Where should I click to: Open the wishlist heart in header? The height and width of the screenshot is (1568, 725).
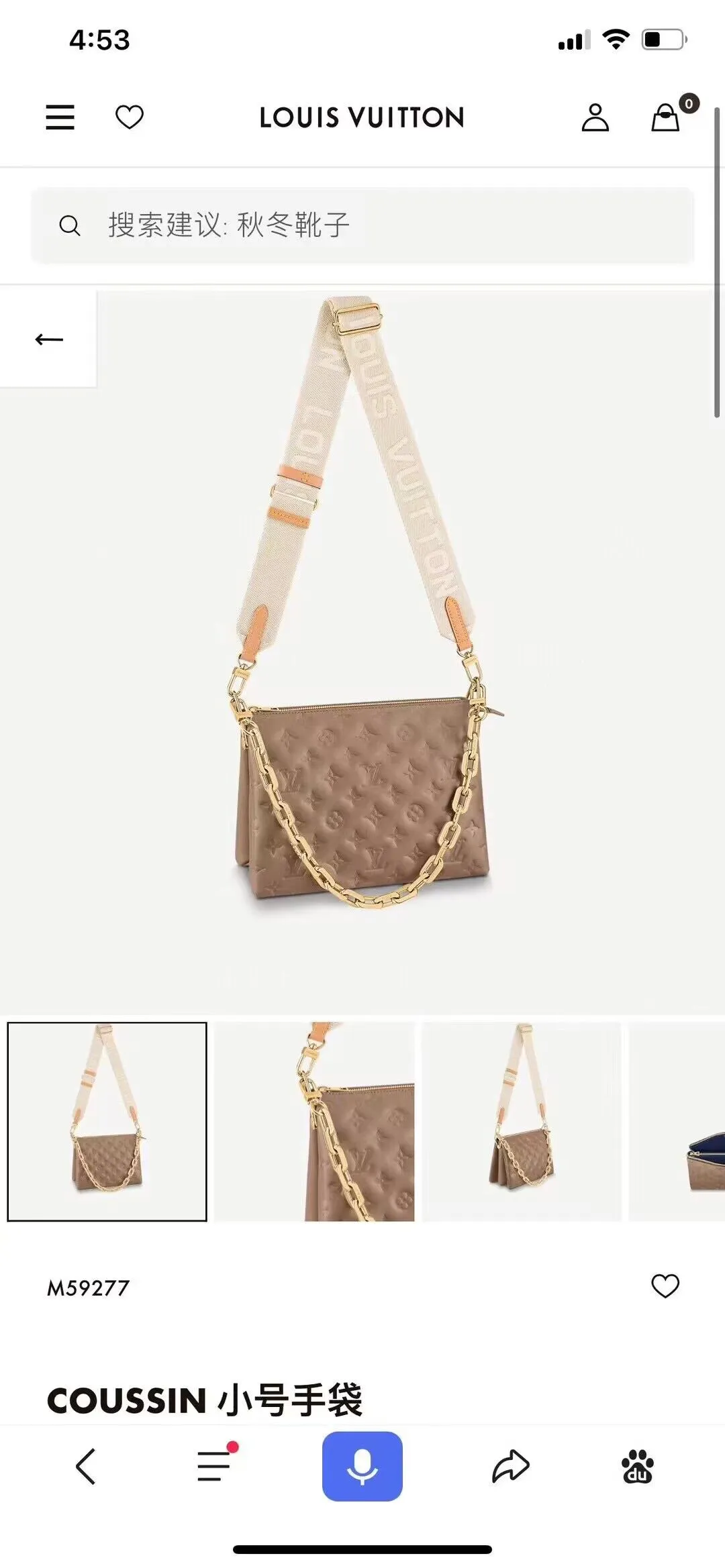(x=130, y=117)
